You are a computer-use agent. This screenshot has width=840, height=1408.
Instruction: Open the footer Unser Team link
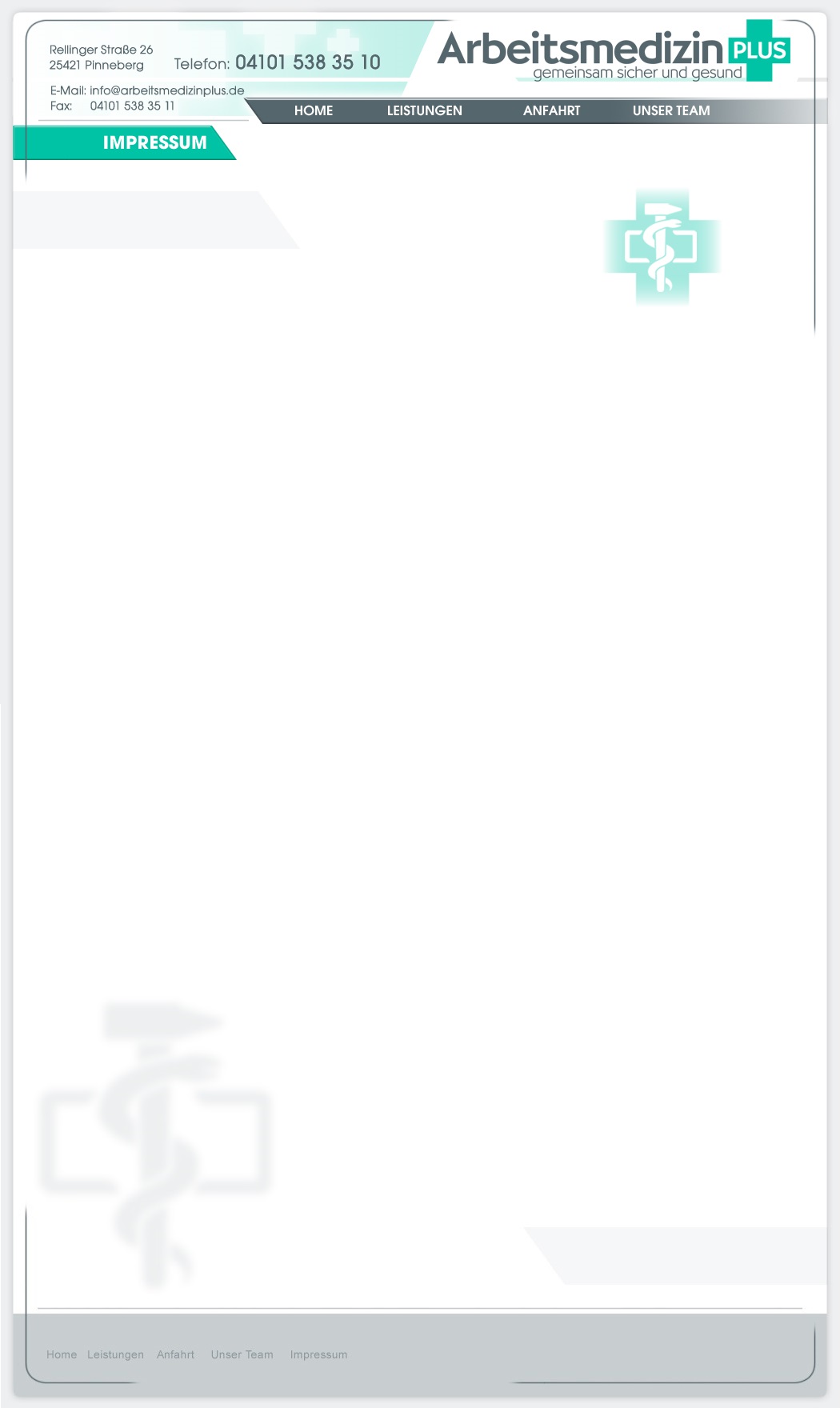[x=242, y=1354]
